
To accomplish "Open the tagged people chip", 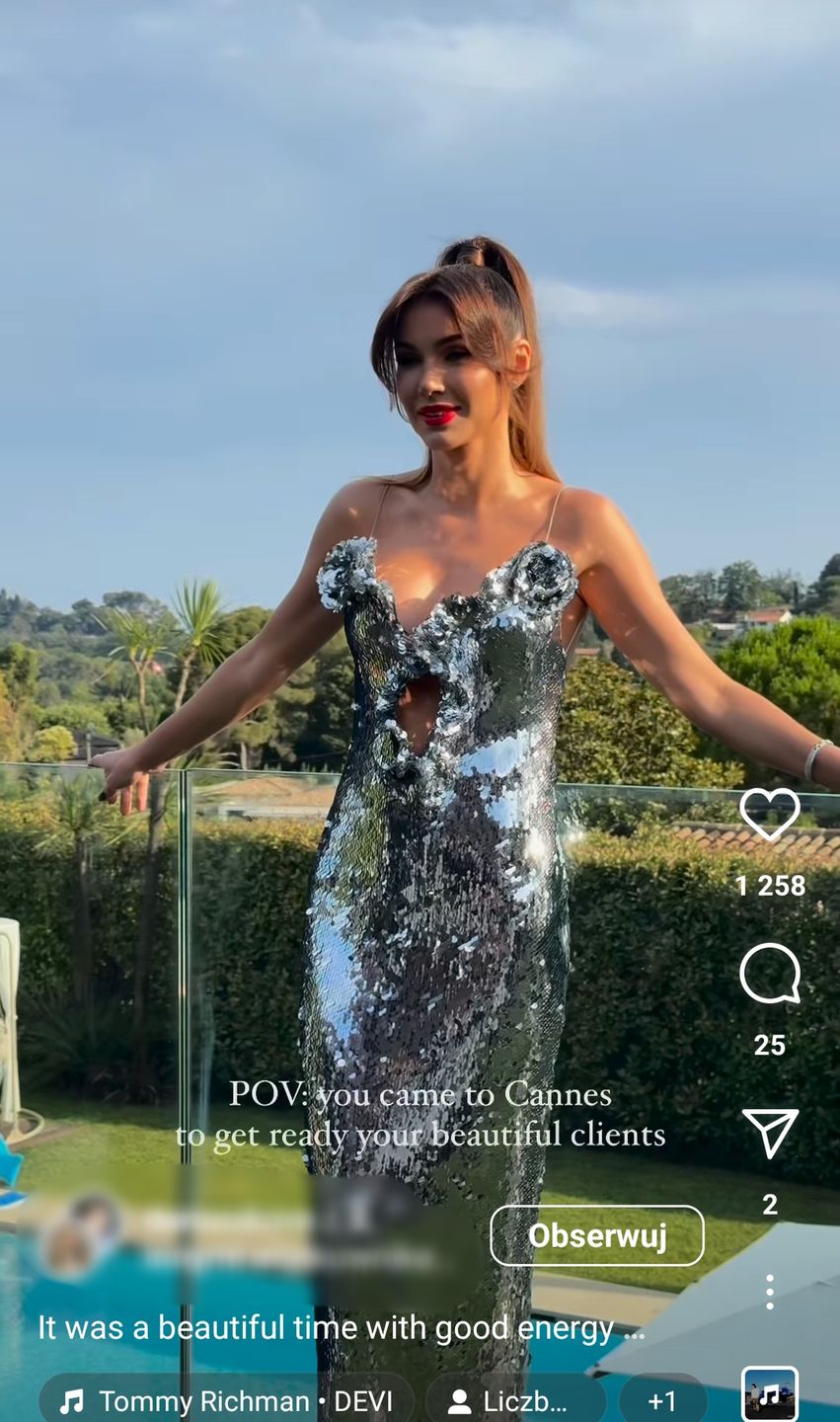I will click(515, 1400).
